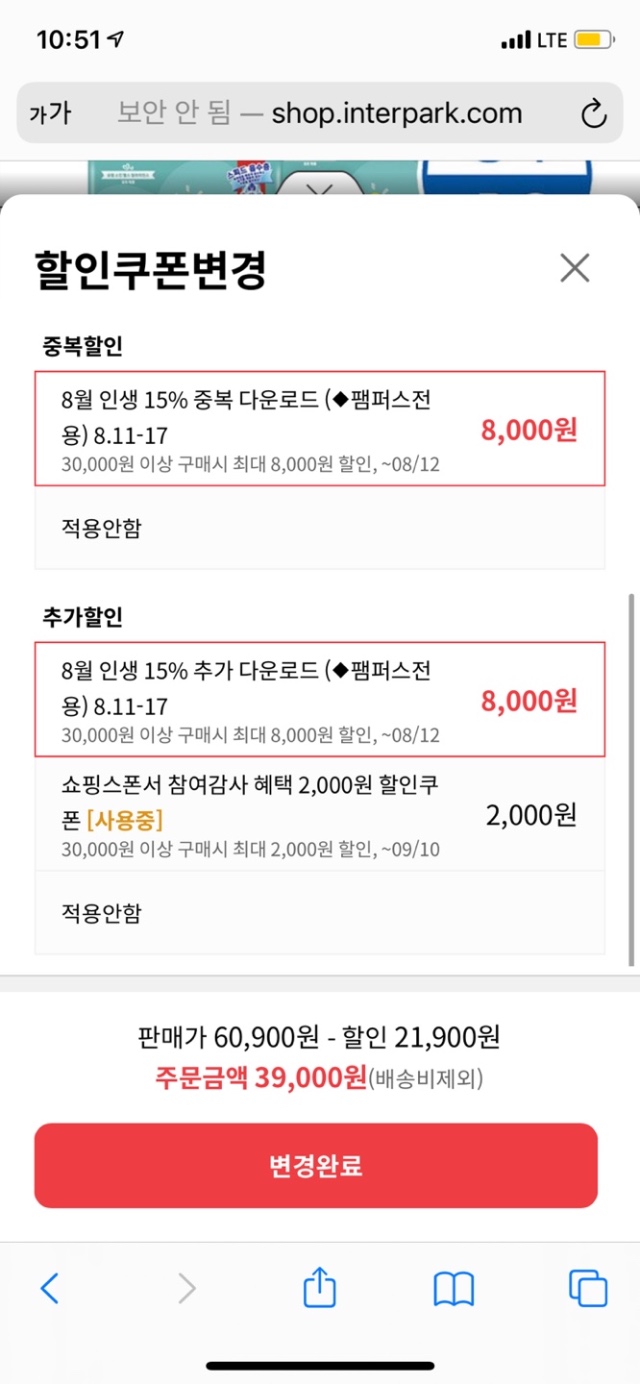The height and width of the screenshot is (1384, 640).
Task: Tap the shop.interpark.com address bar
Action: (320, 113)
